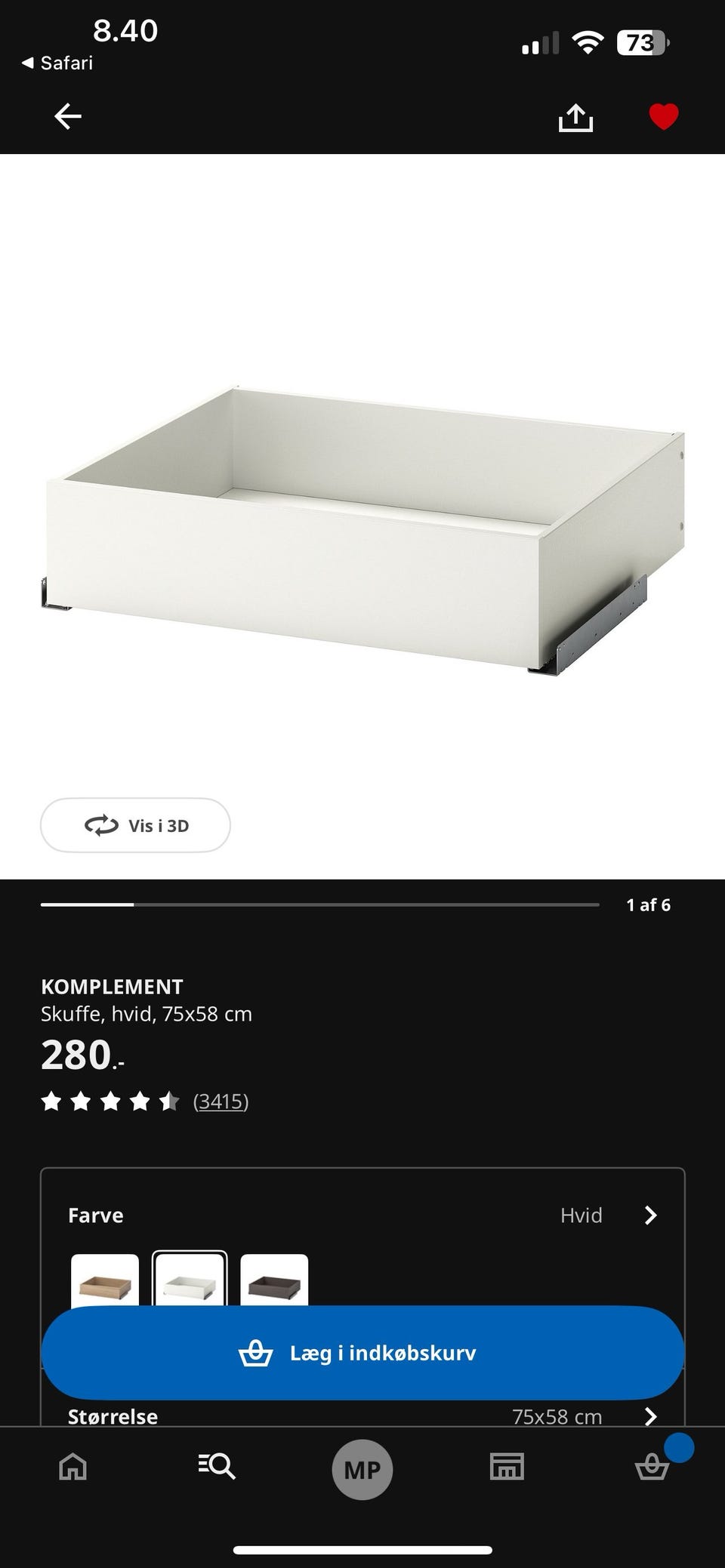Open the 3415 reviews link

coord(221,1101)
